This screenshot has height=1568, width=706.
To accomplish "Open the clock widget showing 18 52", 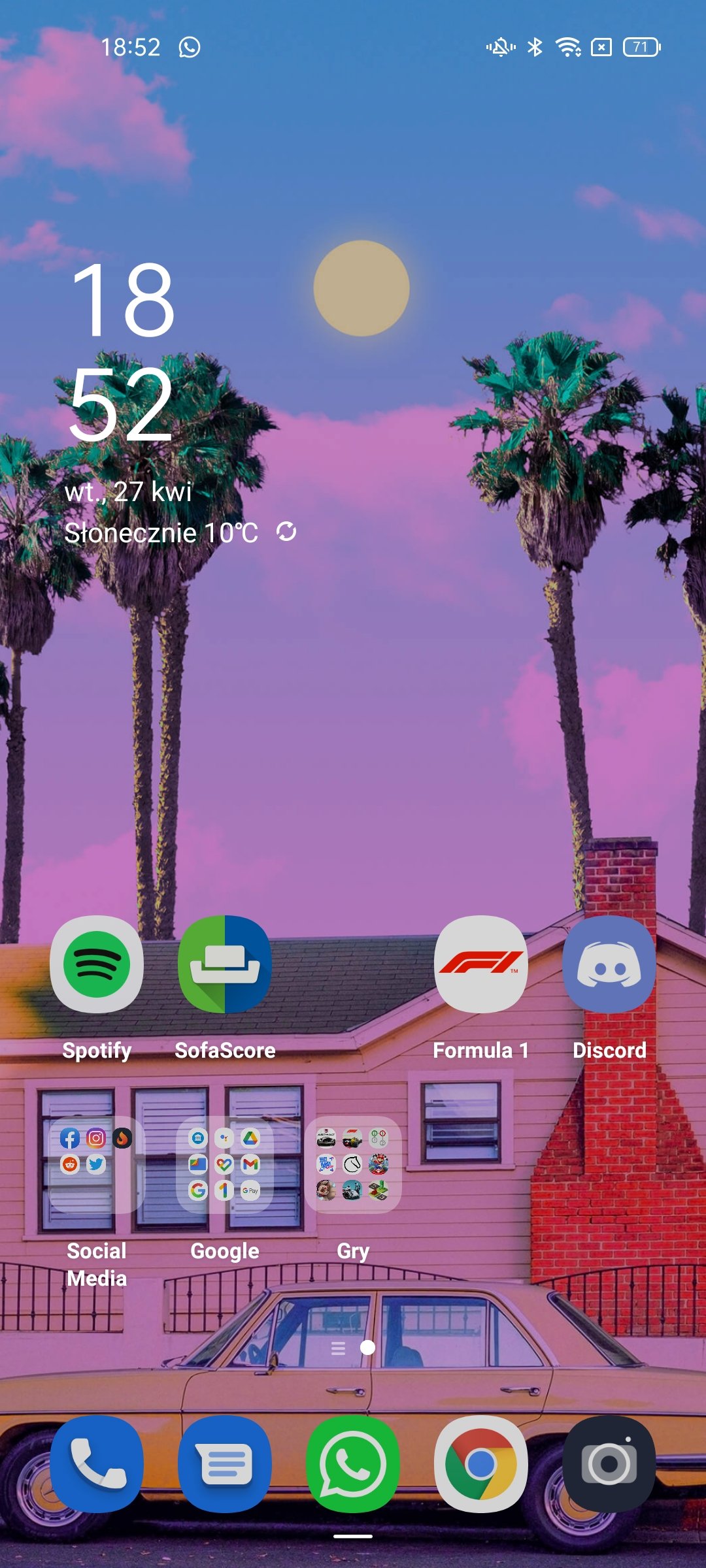I will tap(122, 350).
